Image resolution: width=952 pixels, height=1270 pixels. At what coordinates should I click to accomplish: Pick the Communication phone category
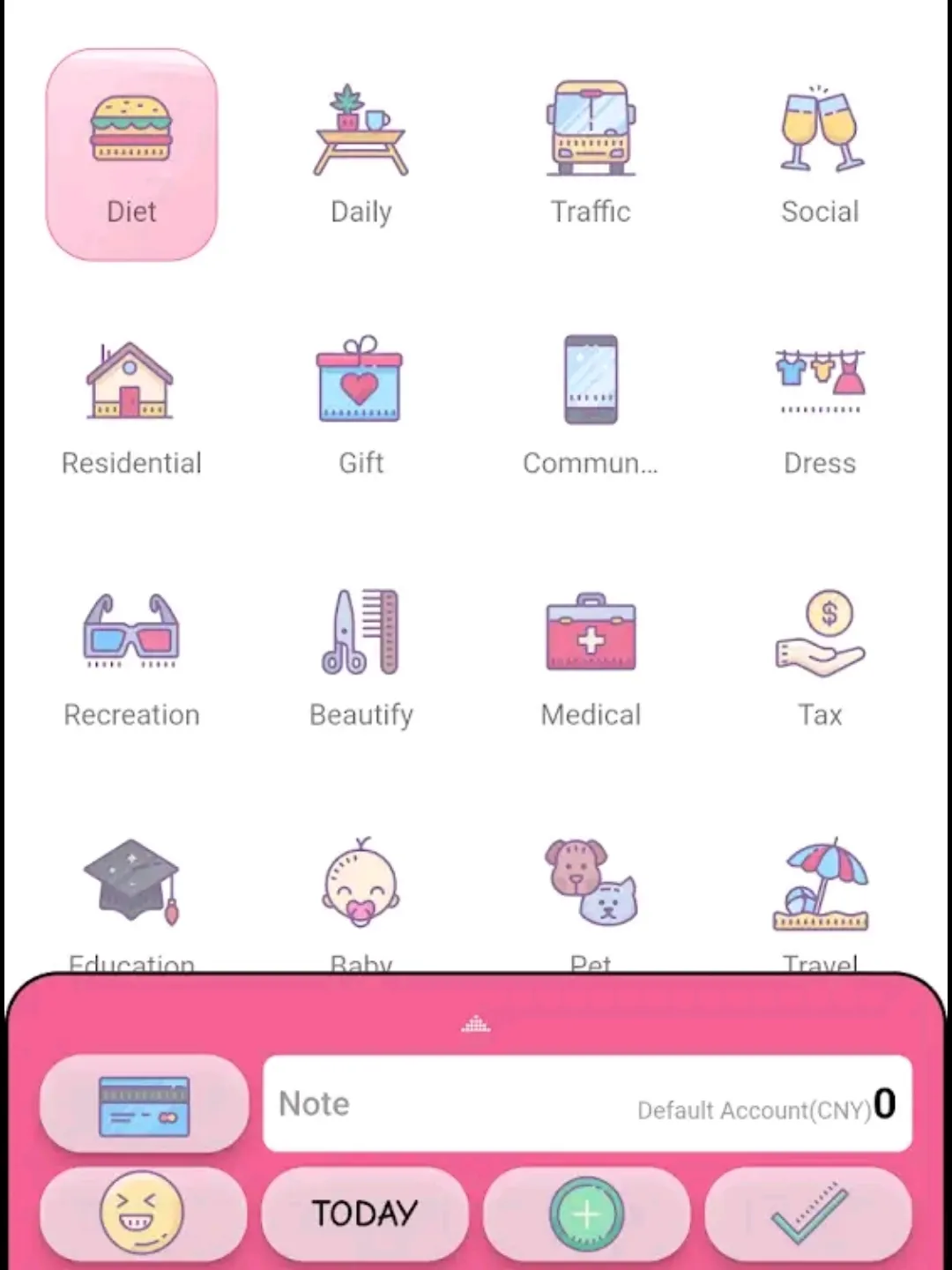[x=591, y=406]
